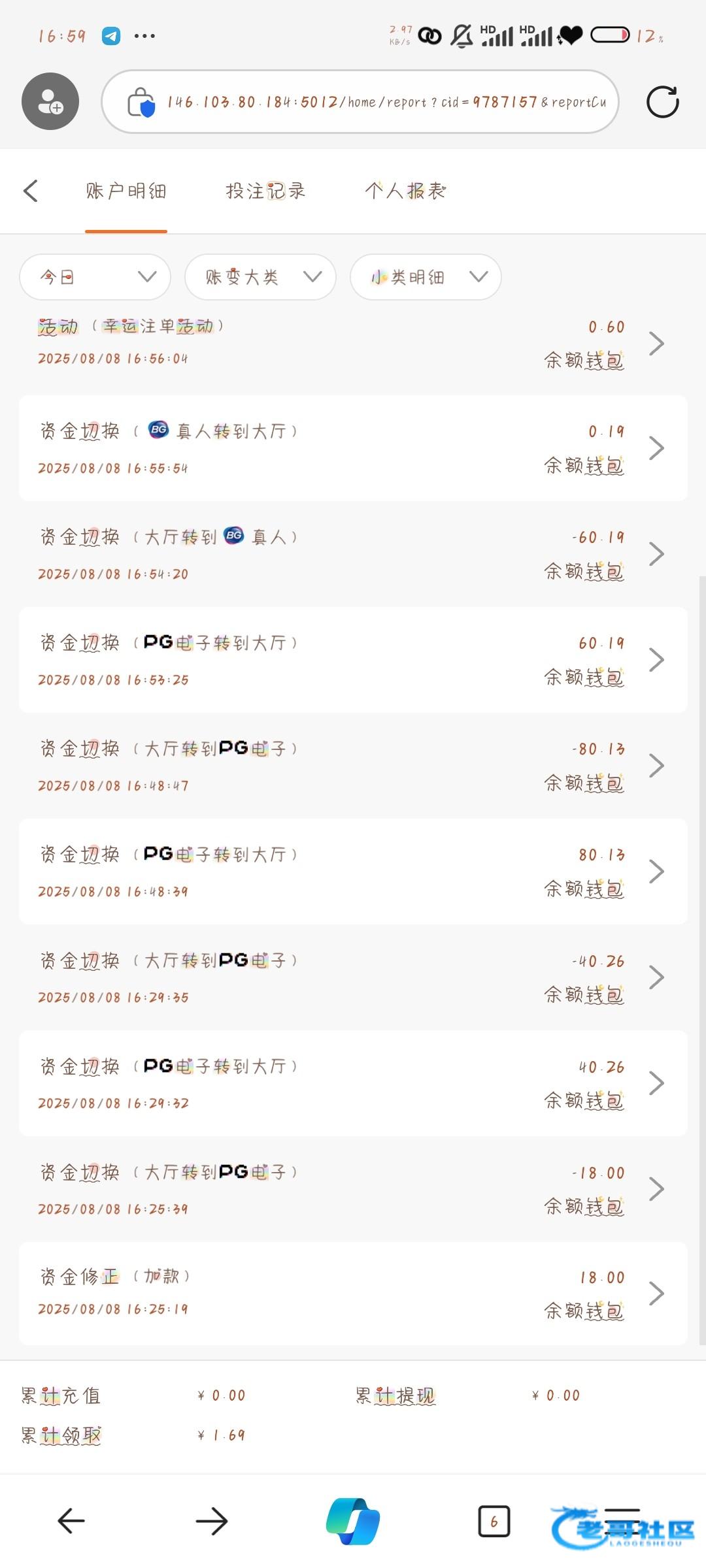Open the profile account icon

pos(50,101)
